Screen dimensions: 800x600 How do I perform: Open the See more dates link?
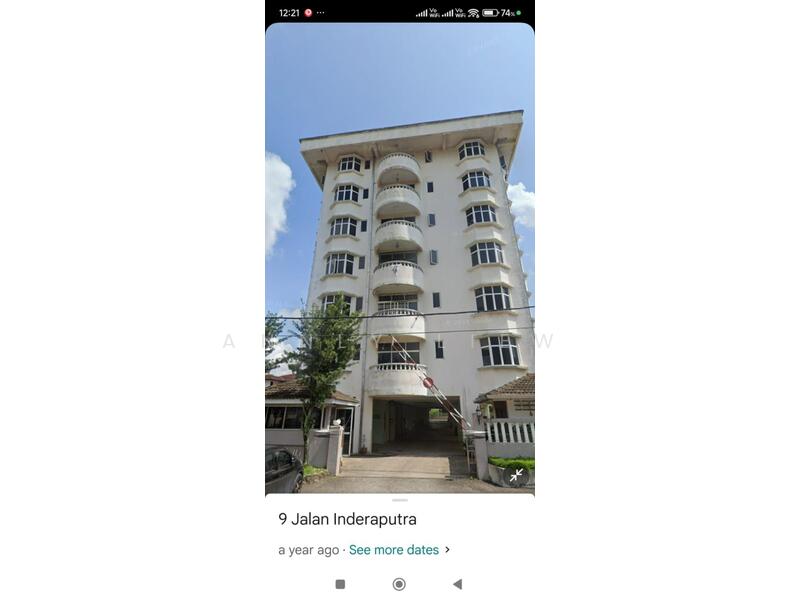pos(394,550)
